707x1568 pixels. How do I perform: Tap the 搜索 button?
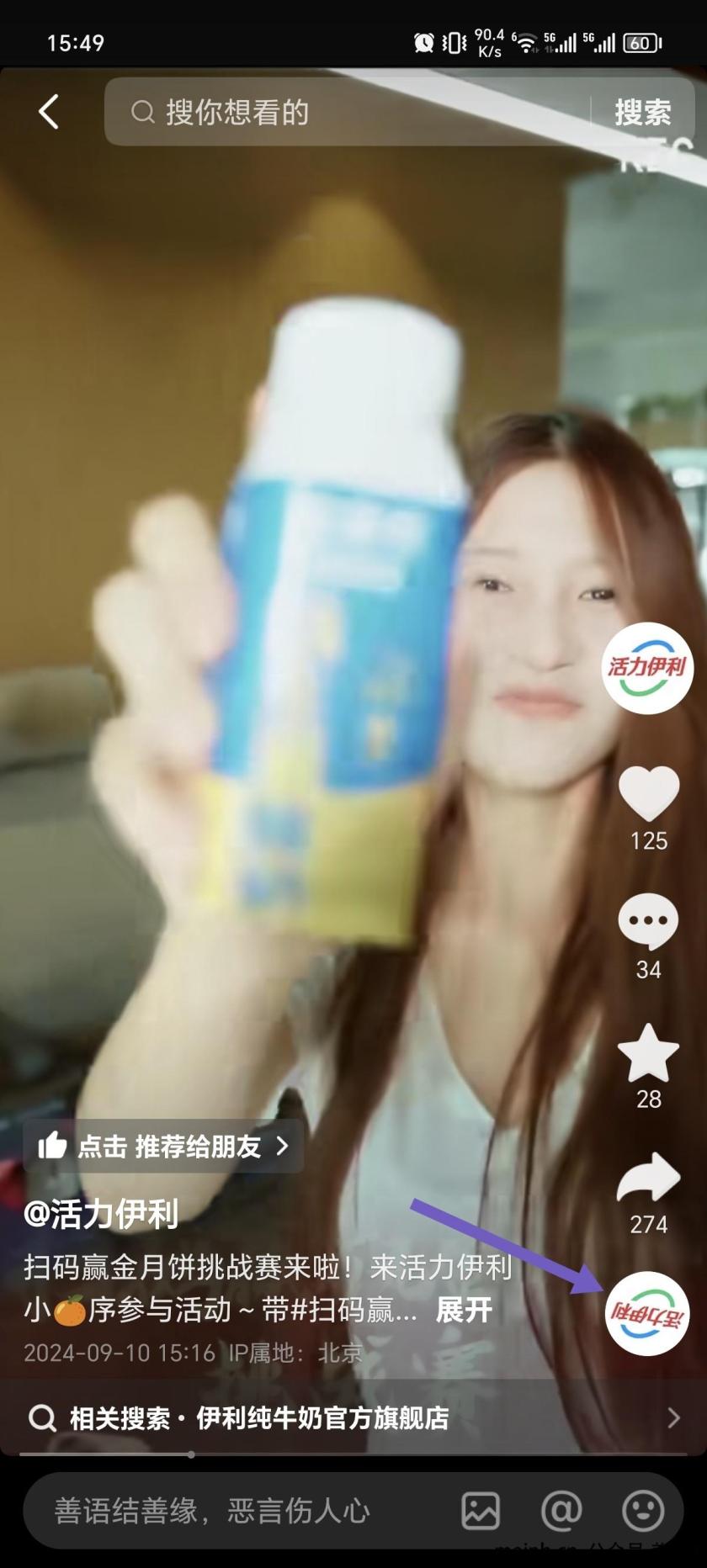click(642, 112)
